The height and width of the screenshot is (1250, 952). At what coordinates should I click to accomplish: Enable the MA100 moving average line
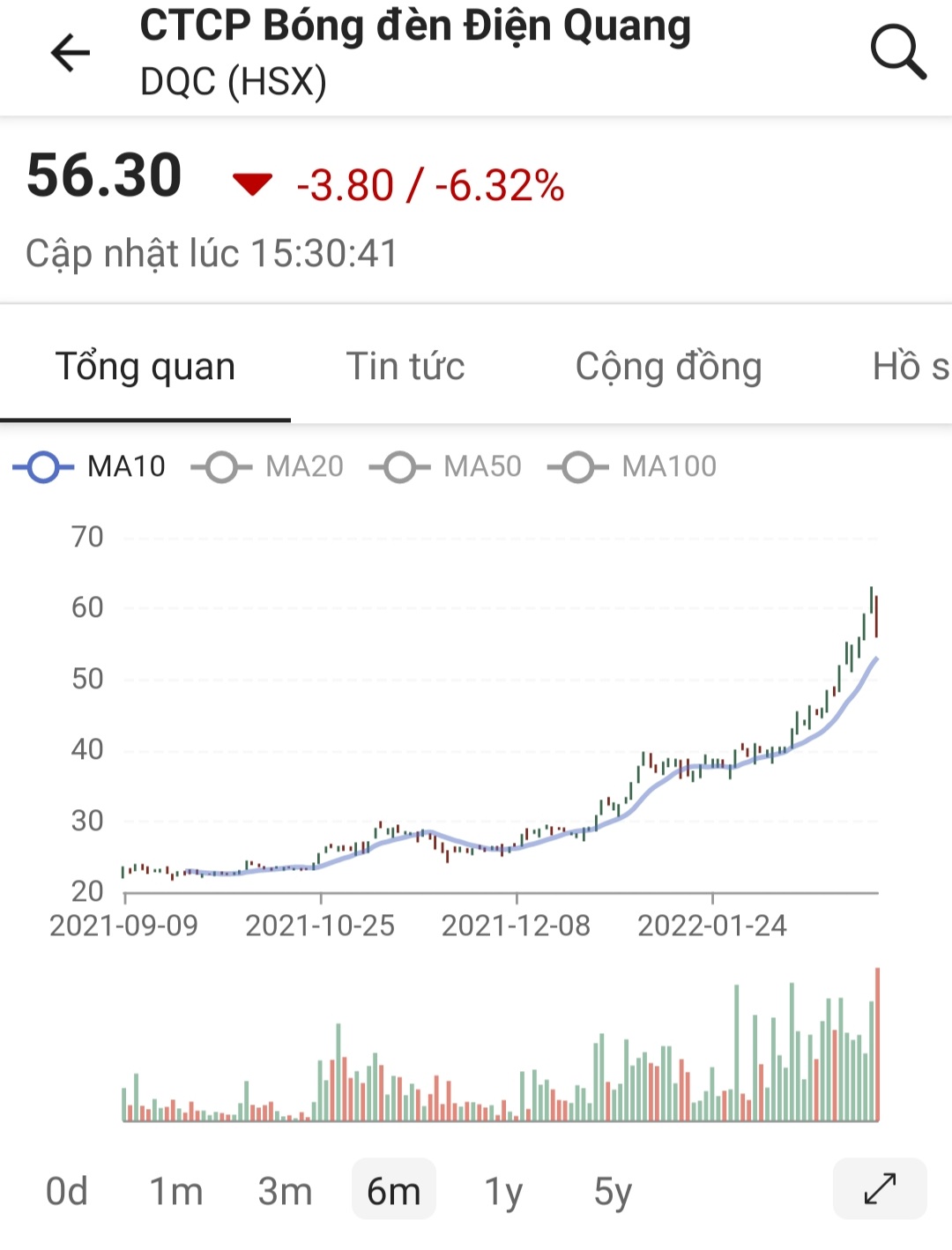point(633,466)
